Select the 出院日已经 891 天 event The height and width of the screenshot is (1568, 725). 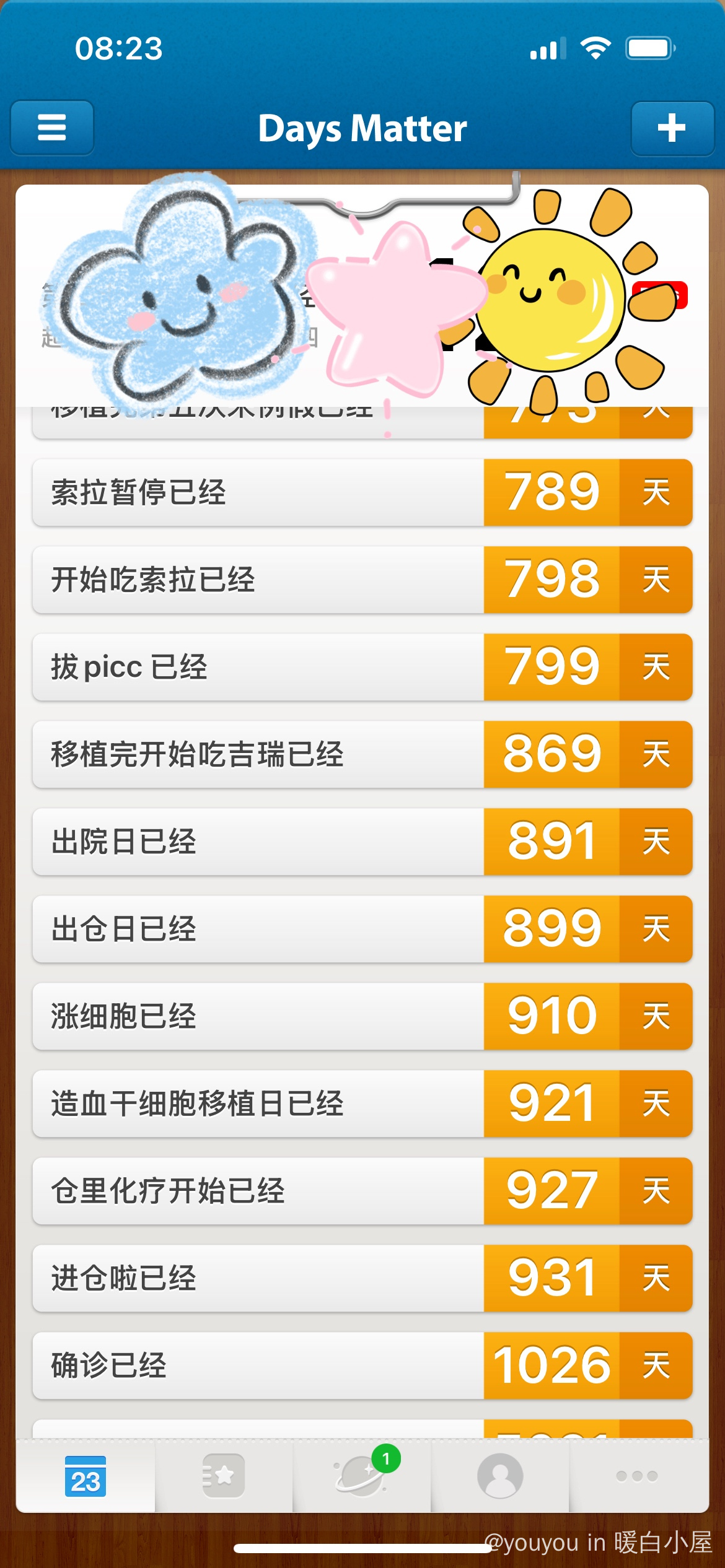(362, 842)
